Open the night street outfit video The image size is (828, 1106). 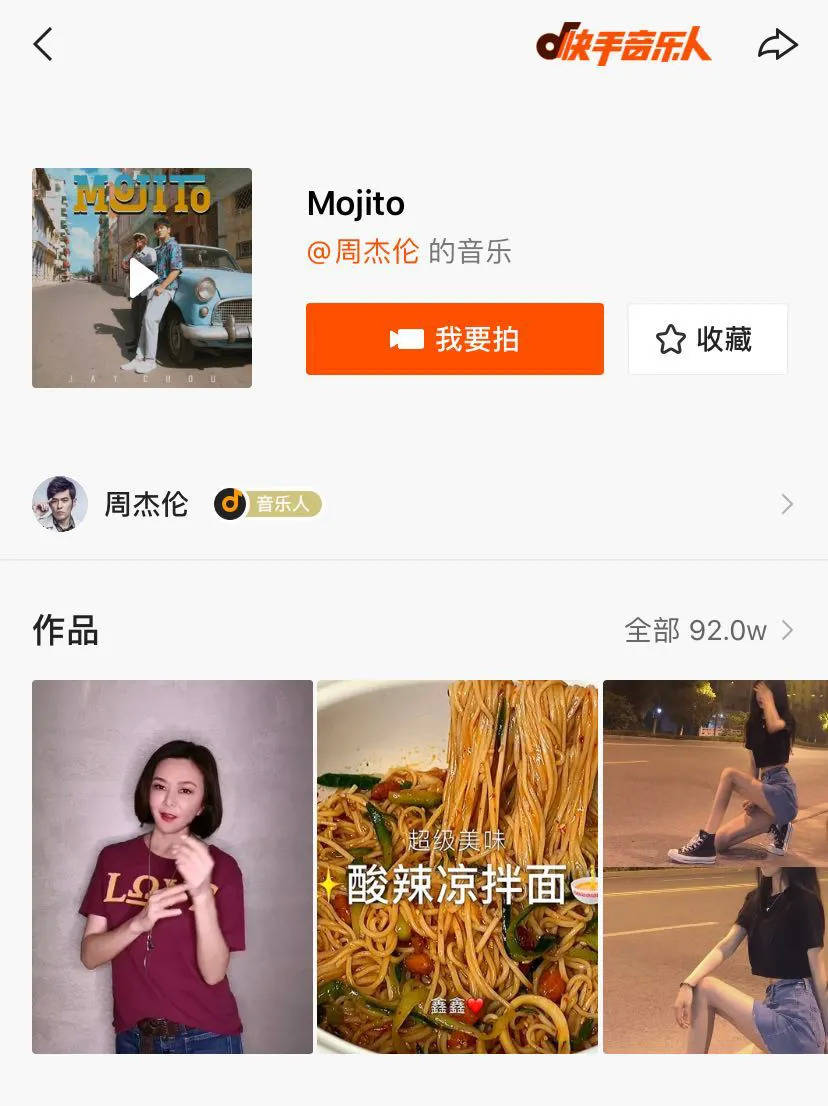point(715,866)
